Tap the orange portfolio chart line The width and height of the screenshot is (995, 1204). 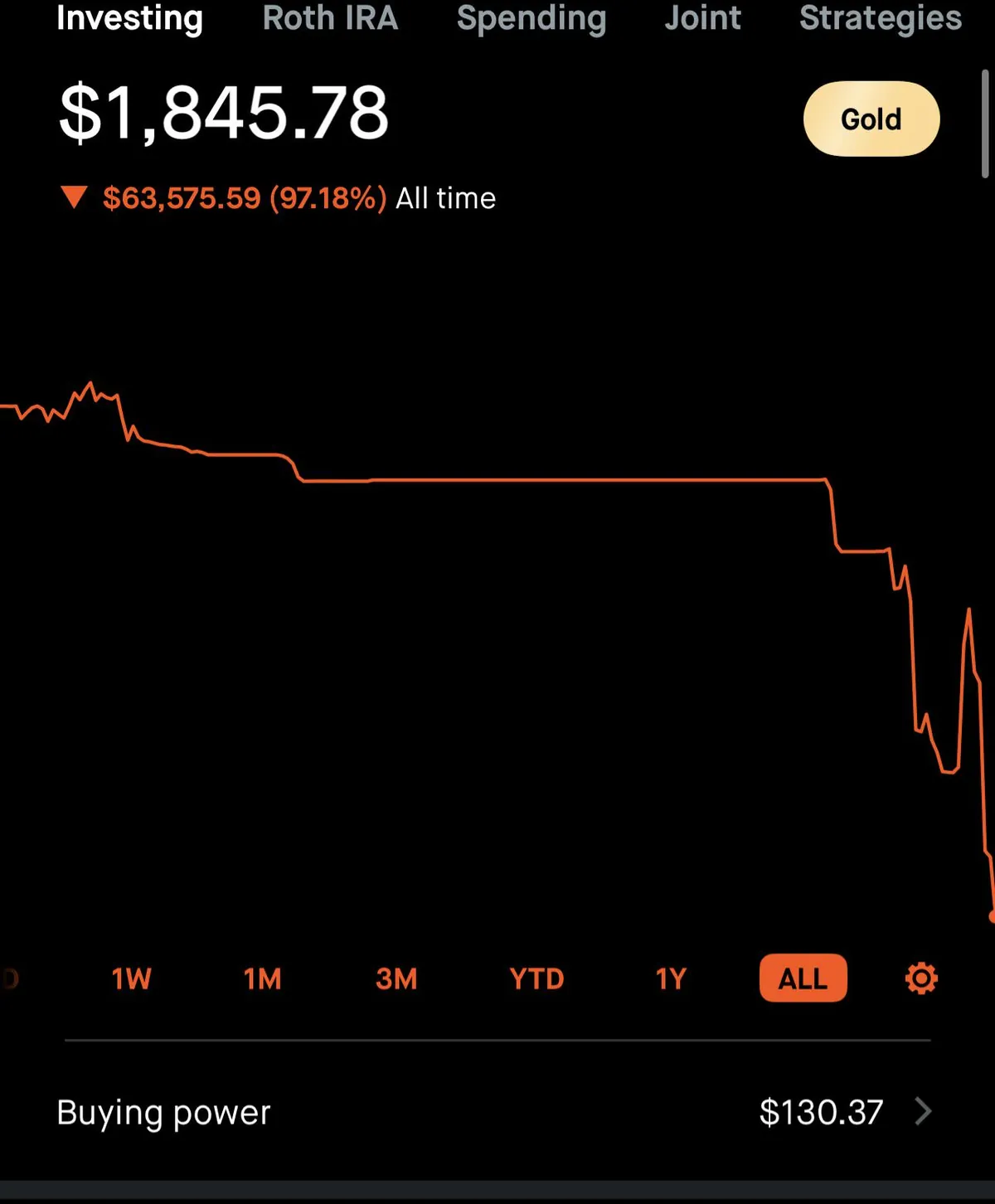click(498, 479)
